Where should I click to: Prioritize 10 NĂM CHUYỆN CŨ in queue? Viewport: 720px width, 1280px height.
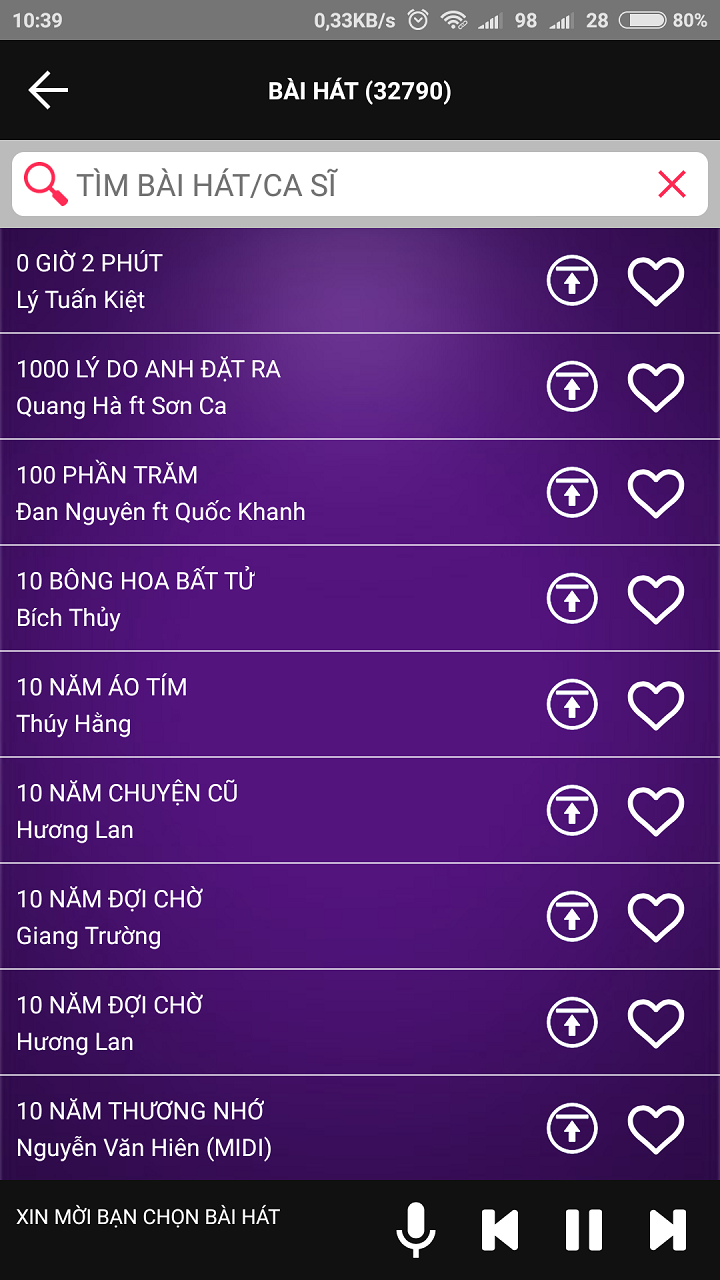(572, 811)
